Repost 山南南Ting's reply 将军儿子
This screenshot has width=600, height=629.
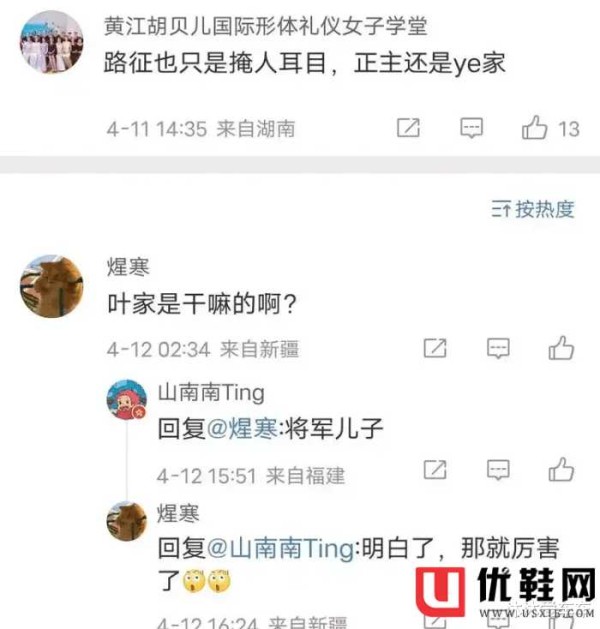tap(435, 469)
